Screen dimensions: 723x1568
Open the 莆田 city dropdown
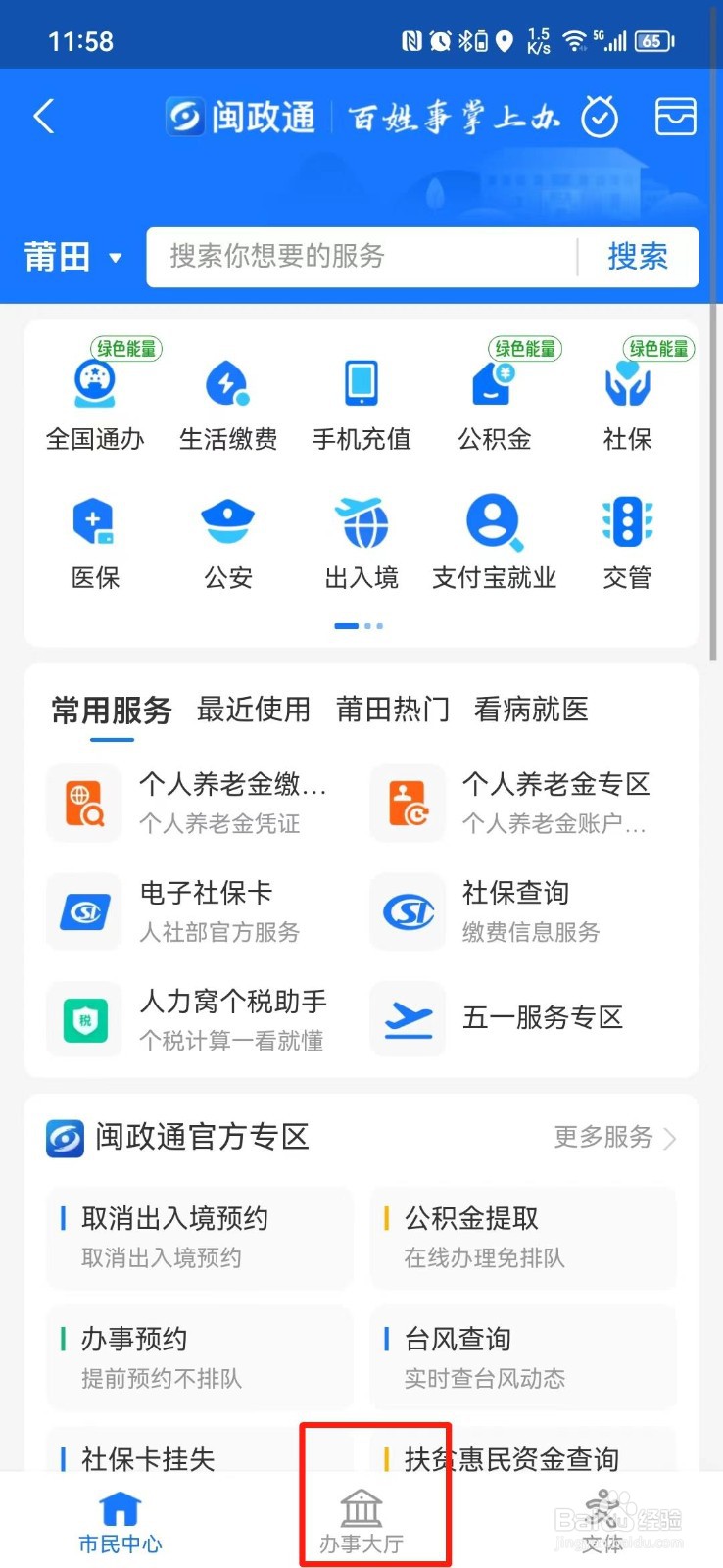(x=73, y=258)
